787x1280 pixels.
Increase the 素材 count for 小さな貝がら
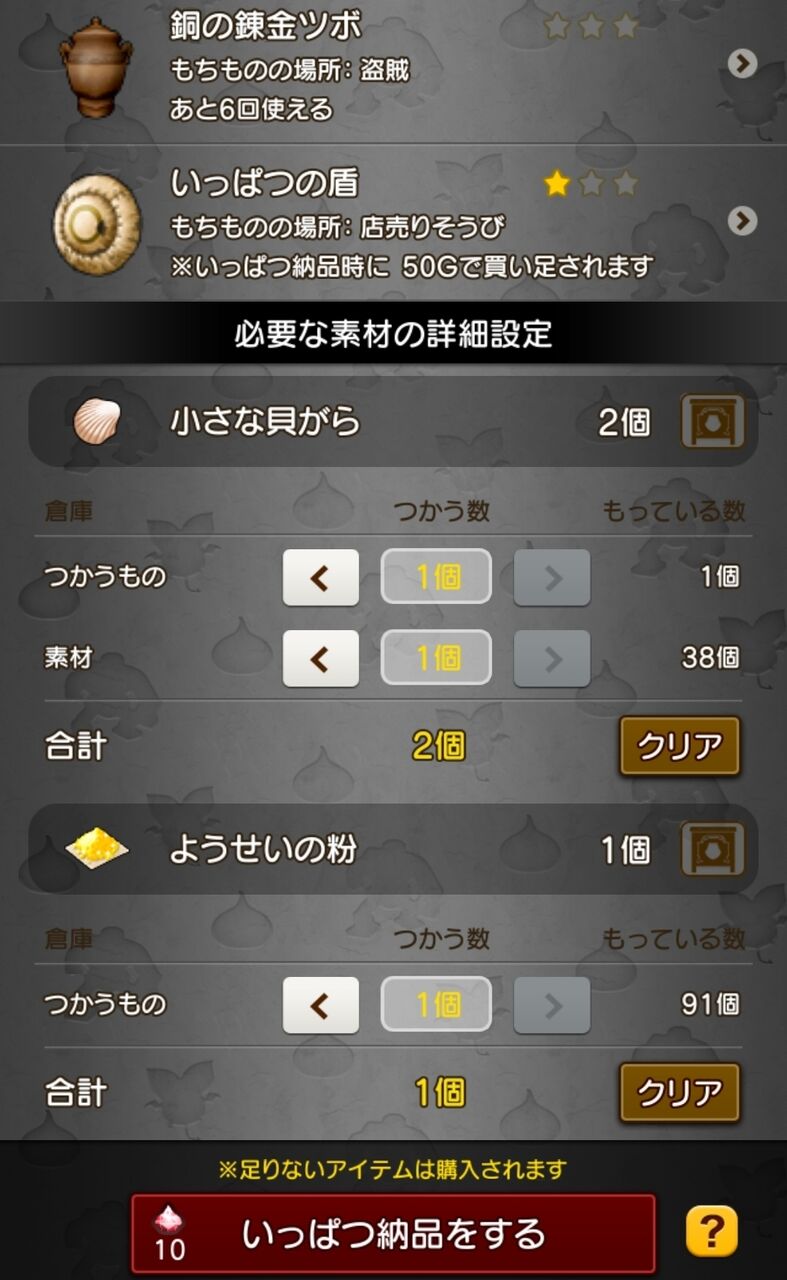[551, 658]
